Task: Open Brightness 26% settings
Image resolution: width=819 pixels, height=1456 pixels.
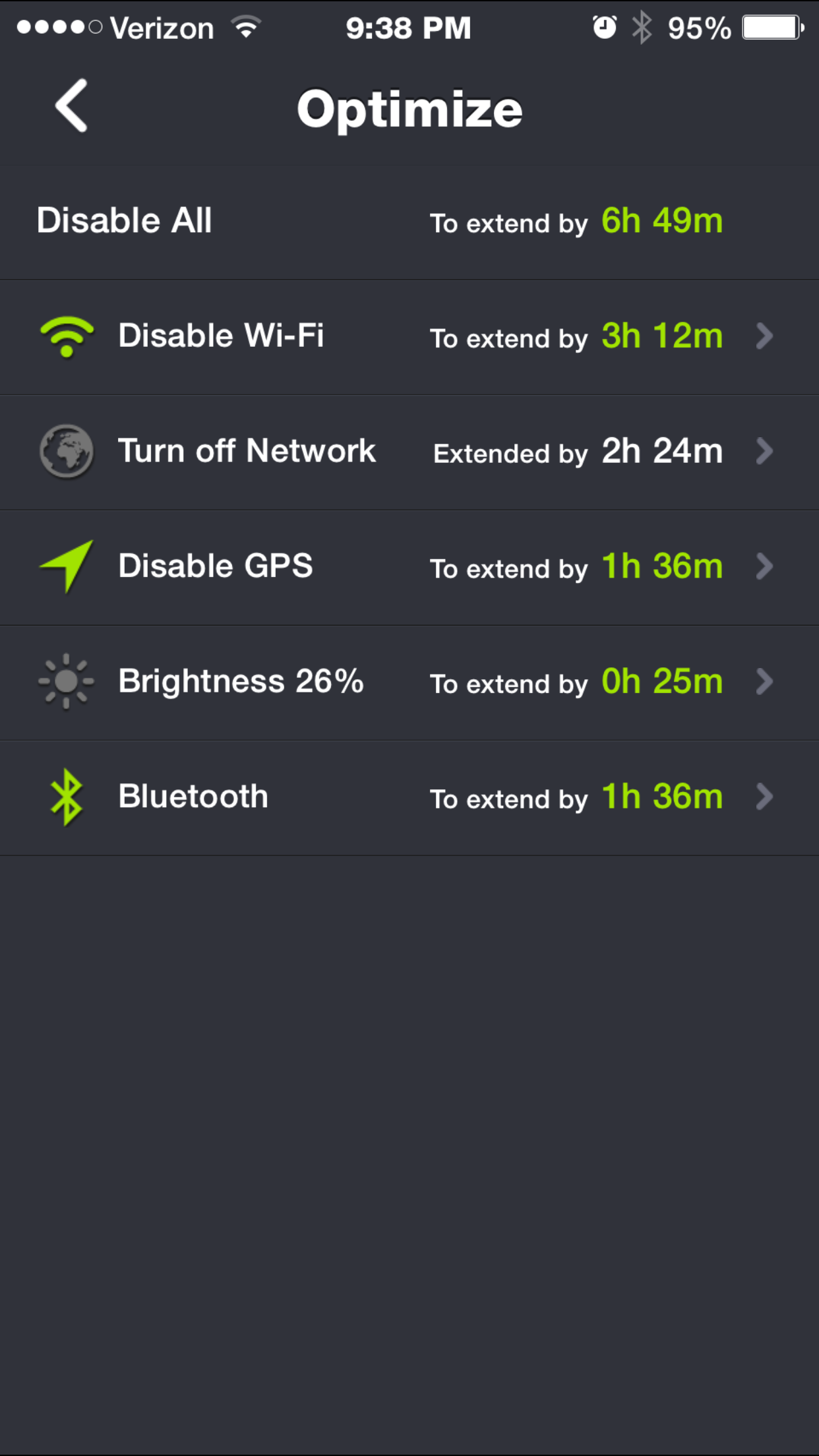Action: pyautogui.click(x=409, y=683)
